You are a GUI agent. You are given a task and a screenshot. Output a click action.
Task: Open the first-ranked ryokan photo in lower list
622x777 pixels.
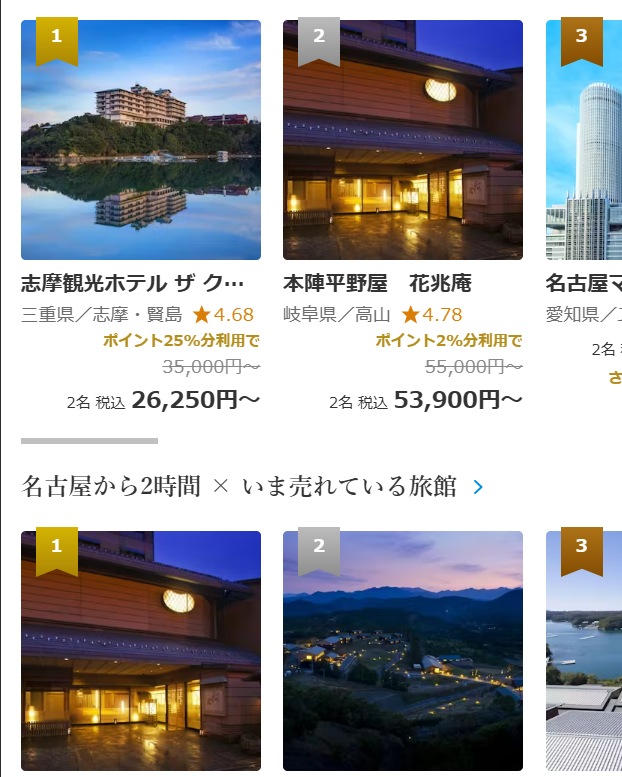click(x=140, y=650)
